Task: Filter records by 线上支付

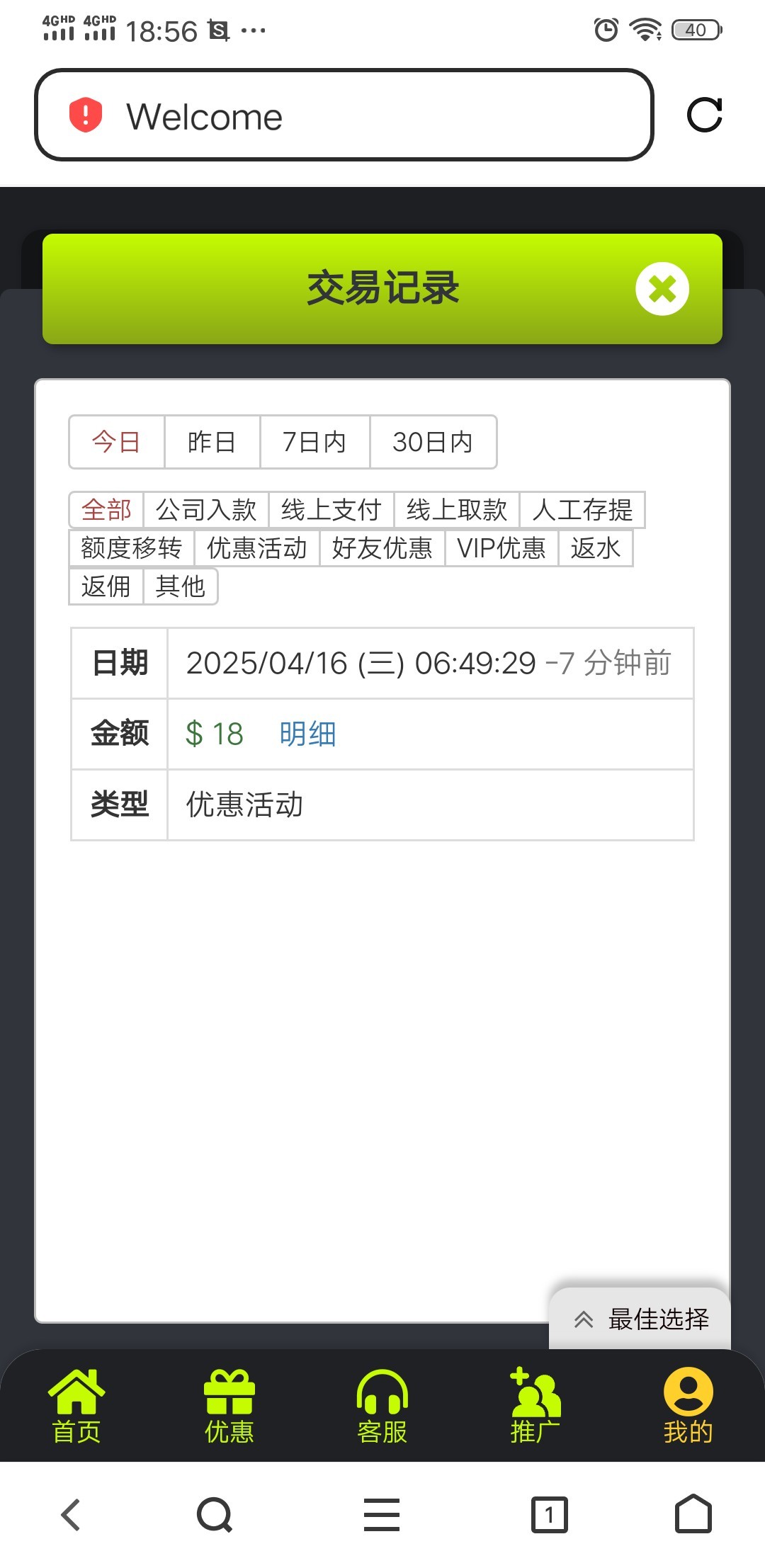Action: (331, 510)
